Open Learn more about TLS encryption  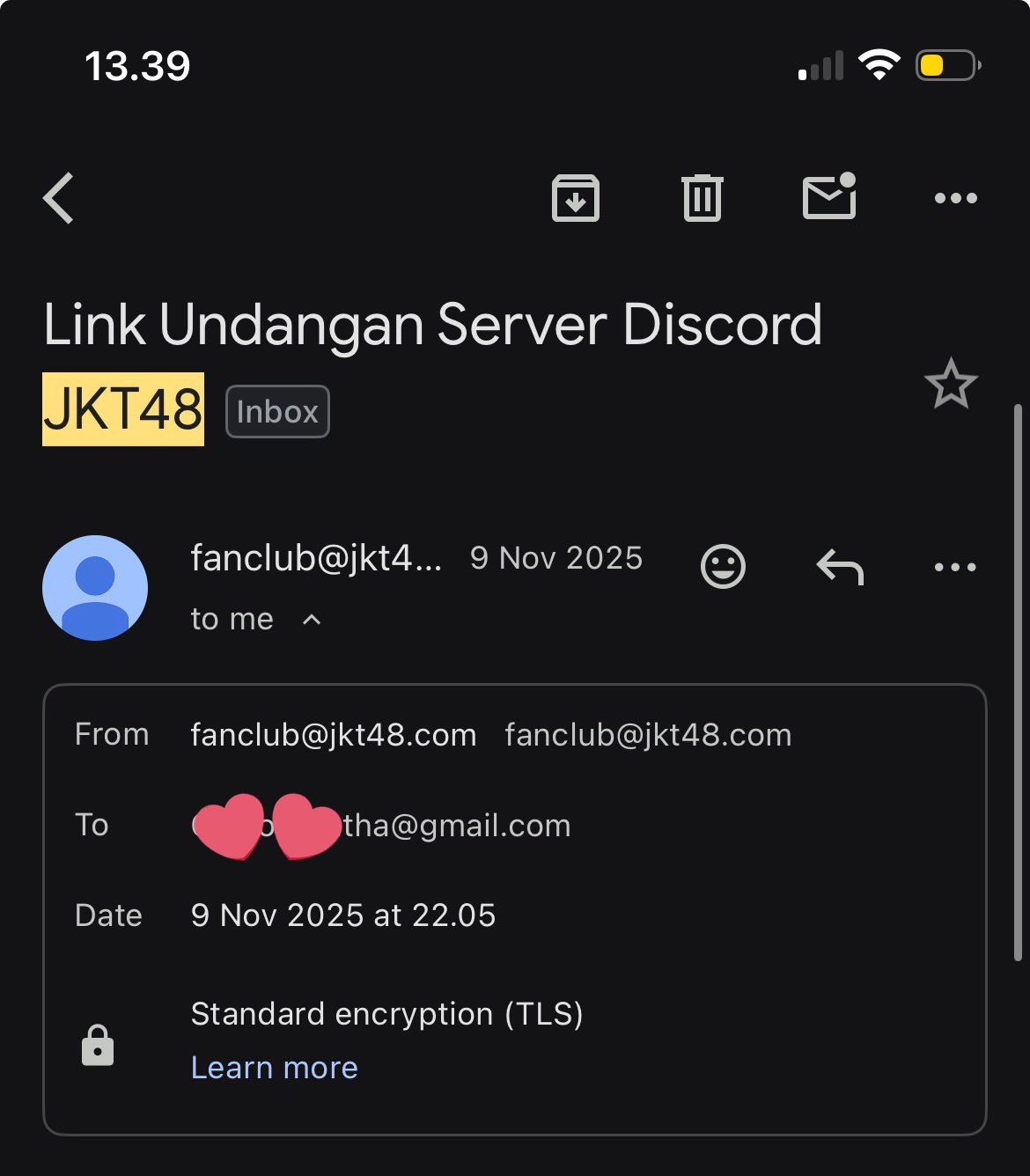(274, 1068)
